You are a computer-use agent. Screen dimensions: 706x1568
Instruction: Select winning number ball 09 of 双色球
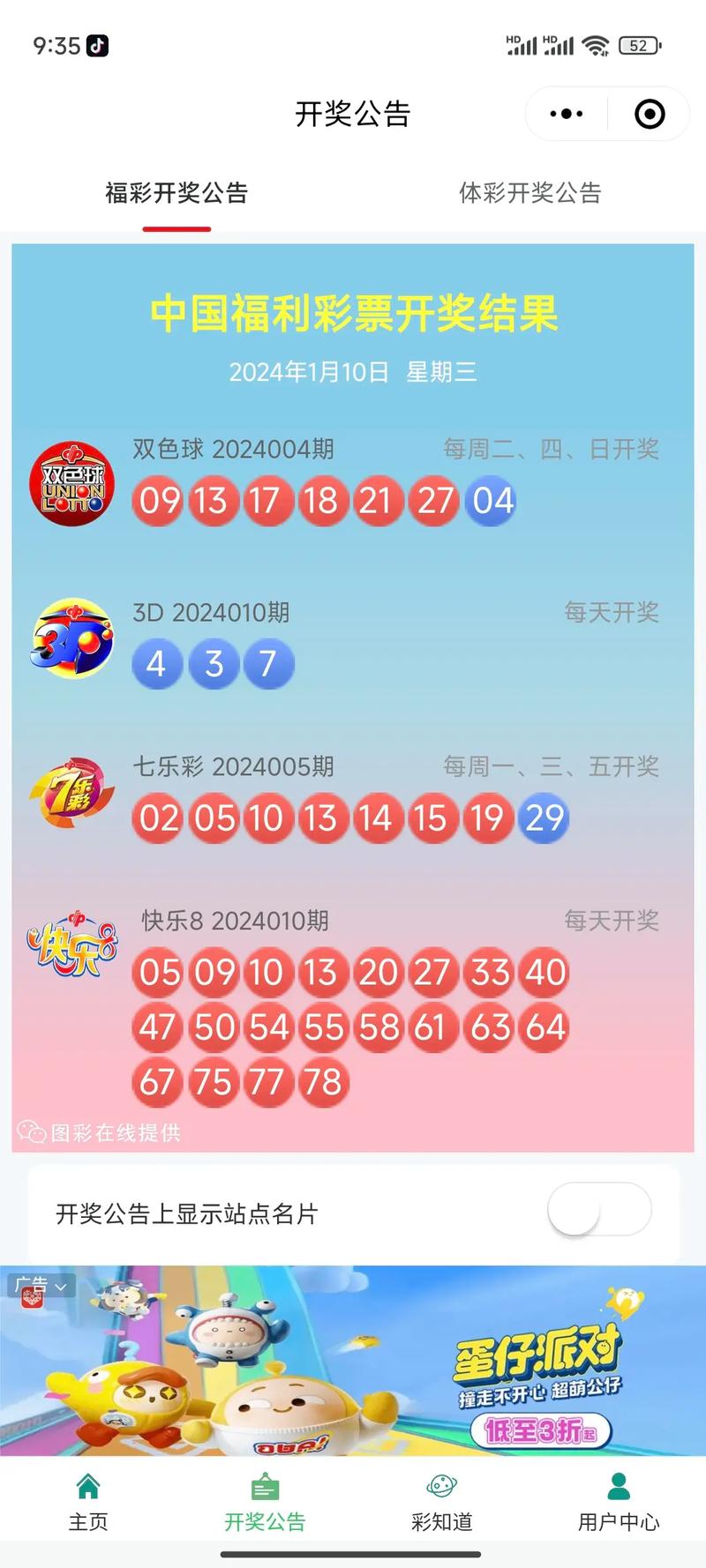click(x=157, y=501)
